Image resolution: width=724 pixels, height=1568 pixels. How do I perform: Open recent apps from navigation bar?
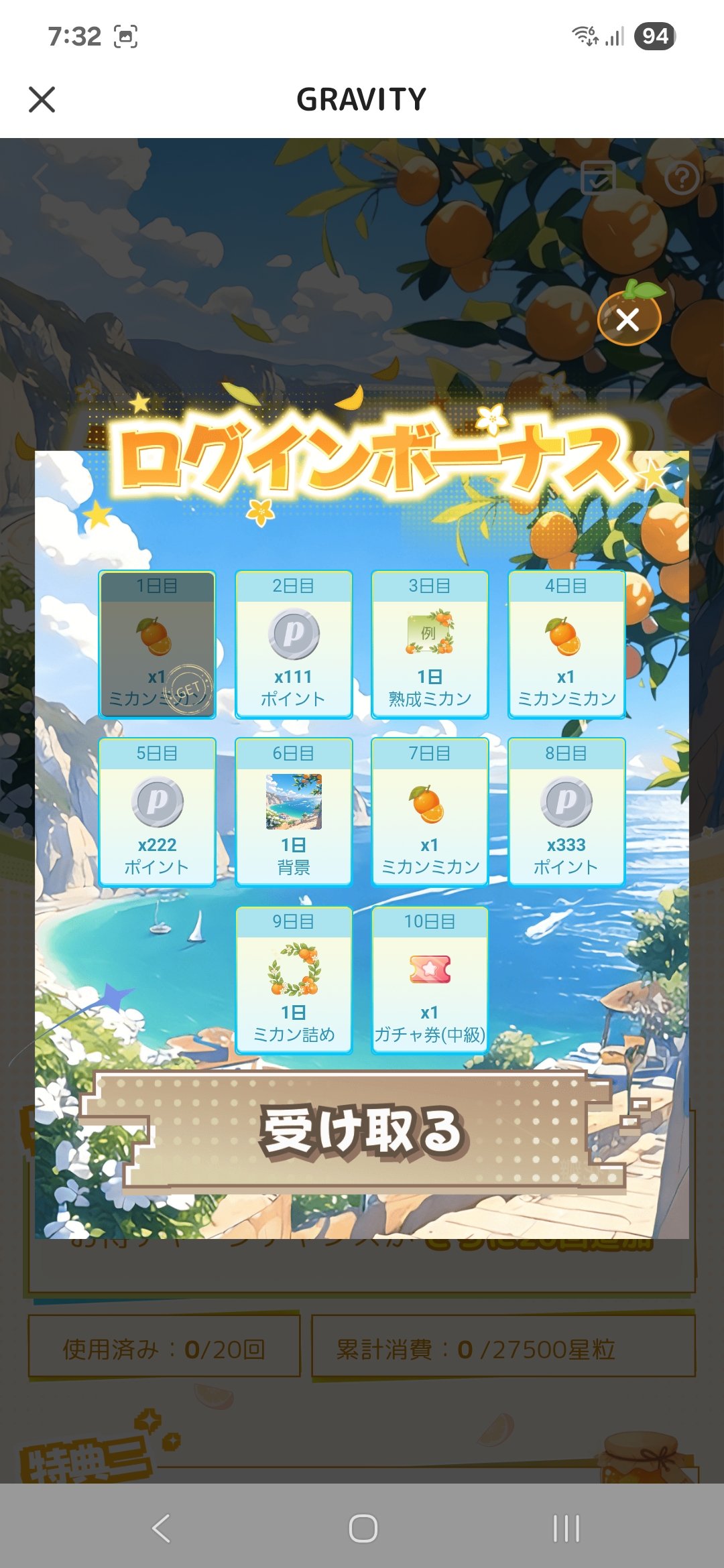click(566, 1528)
